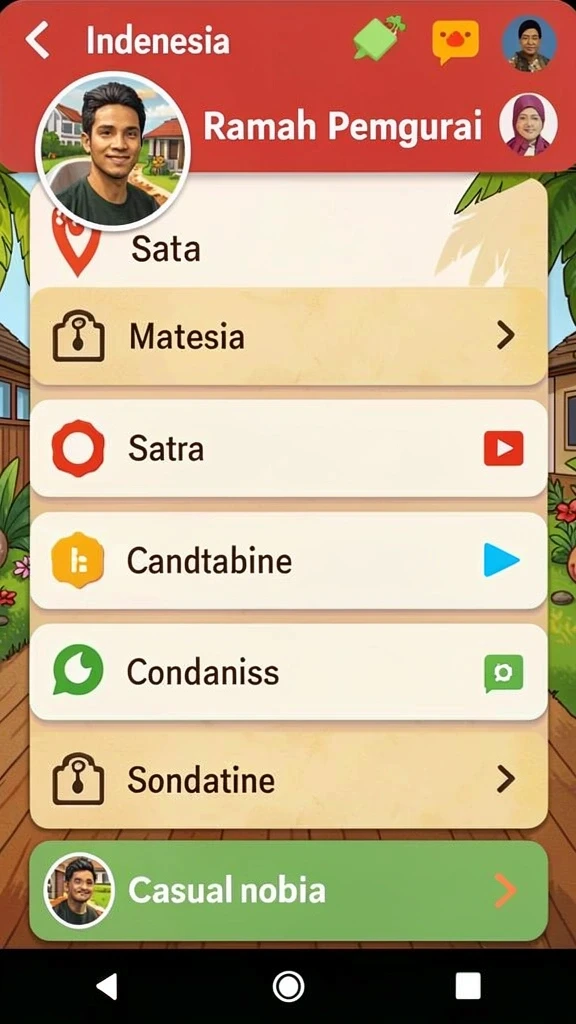This screenshot has height=1024, width=576.
Task: Open the Satra row
Action: tap(288, 449)
